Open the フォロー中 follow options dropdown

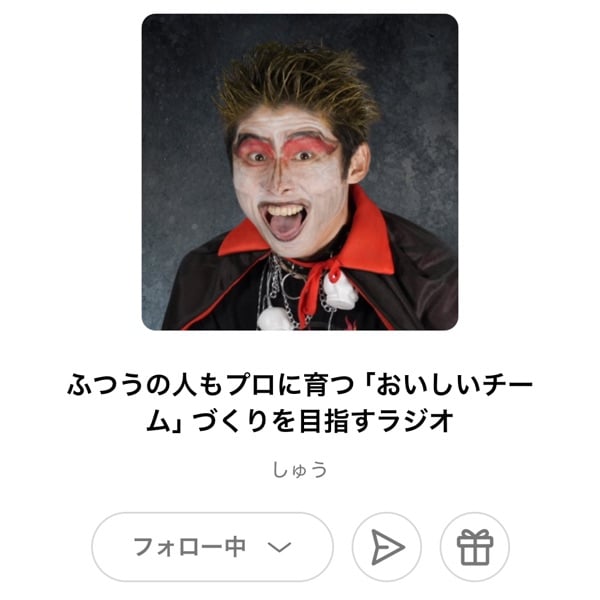(212, 547)
